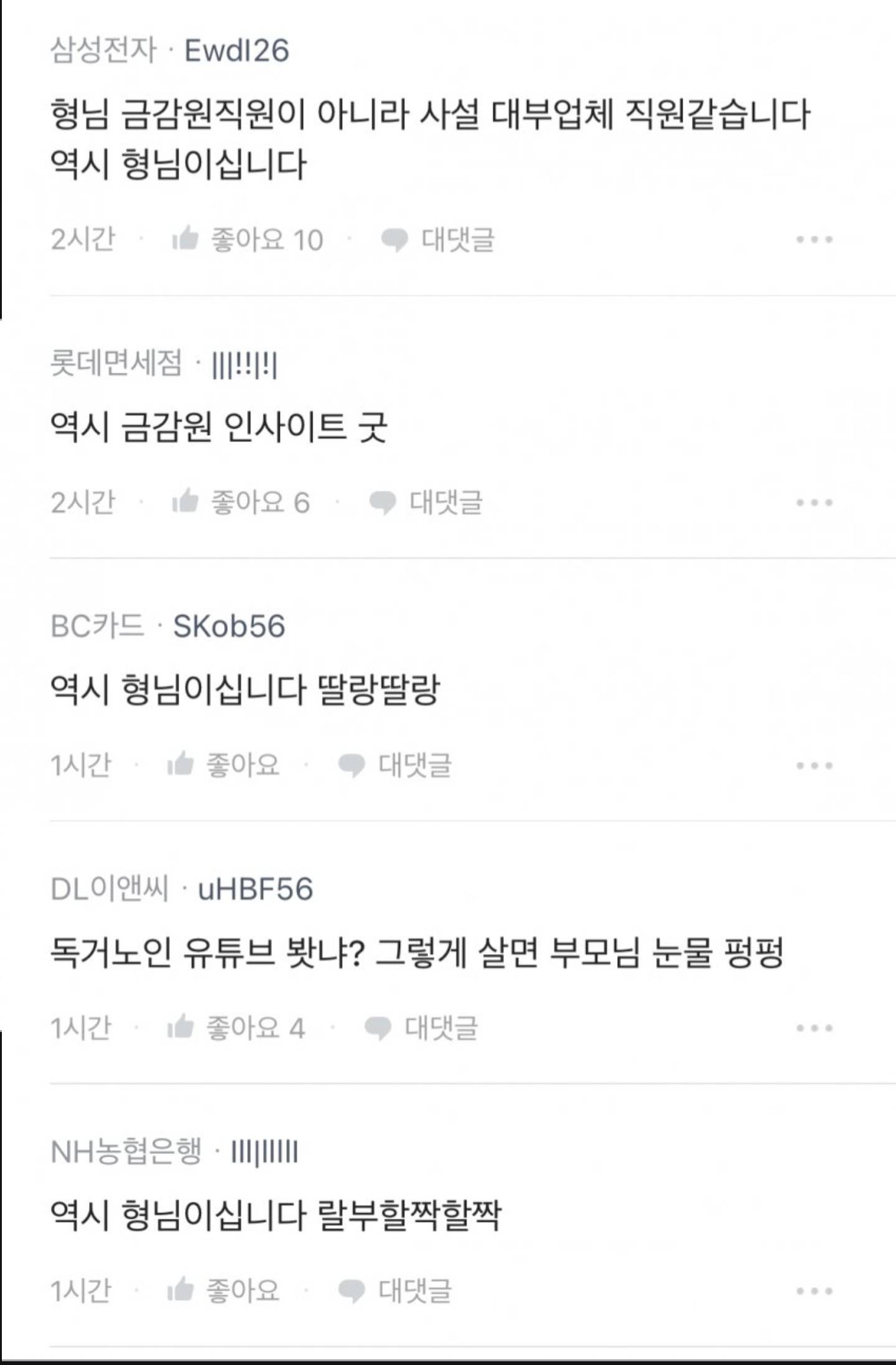Like SKob56's comment

click(x=224, y=765)
